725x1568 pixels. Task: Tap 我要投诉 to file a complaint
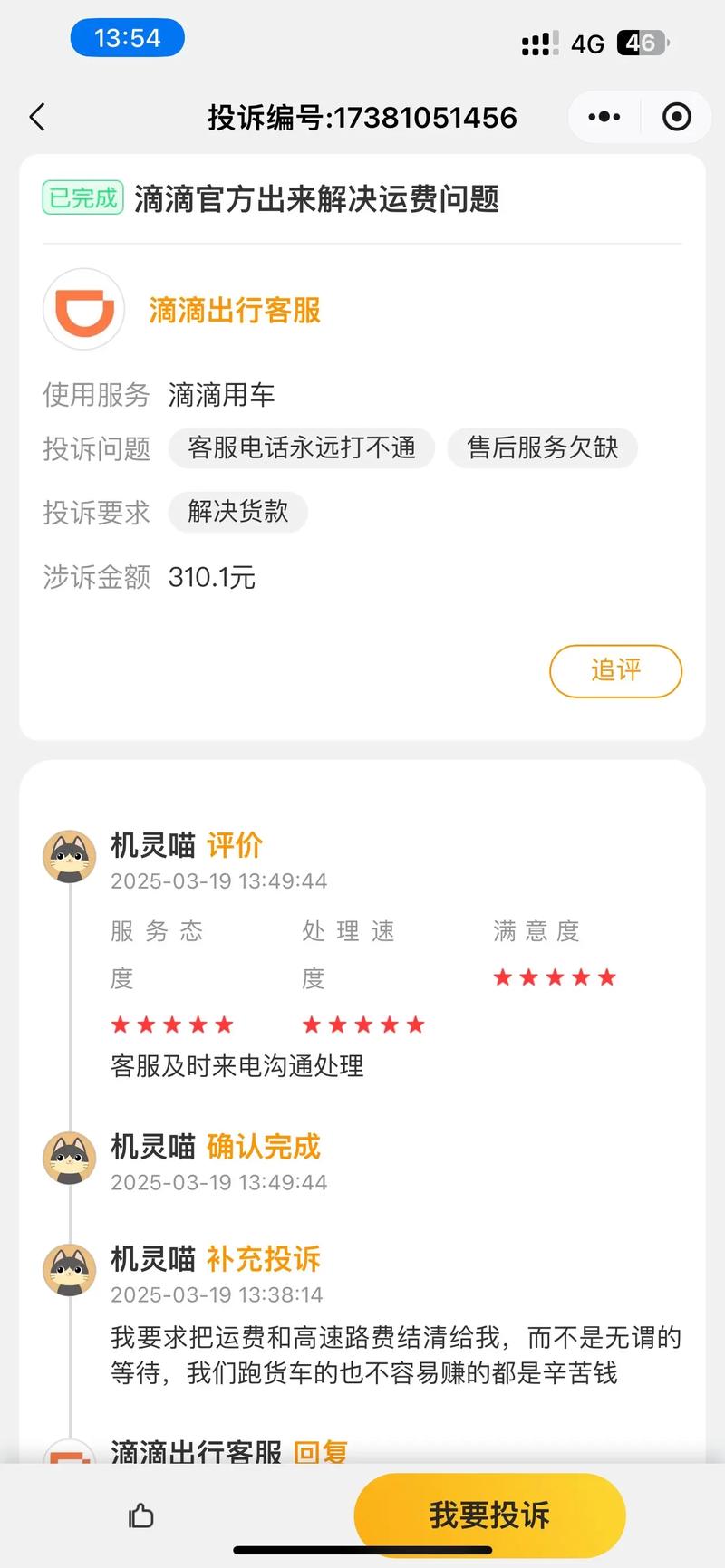[x=489, y=1515]
